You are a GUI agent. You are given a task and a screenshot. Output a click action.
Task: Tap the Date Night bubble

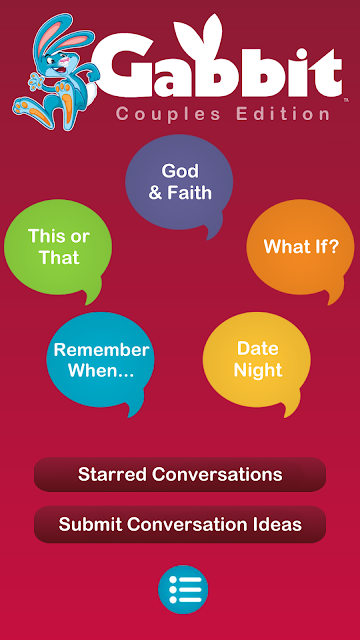[257, 360]
